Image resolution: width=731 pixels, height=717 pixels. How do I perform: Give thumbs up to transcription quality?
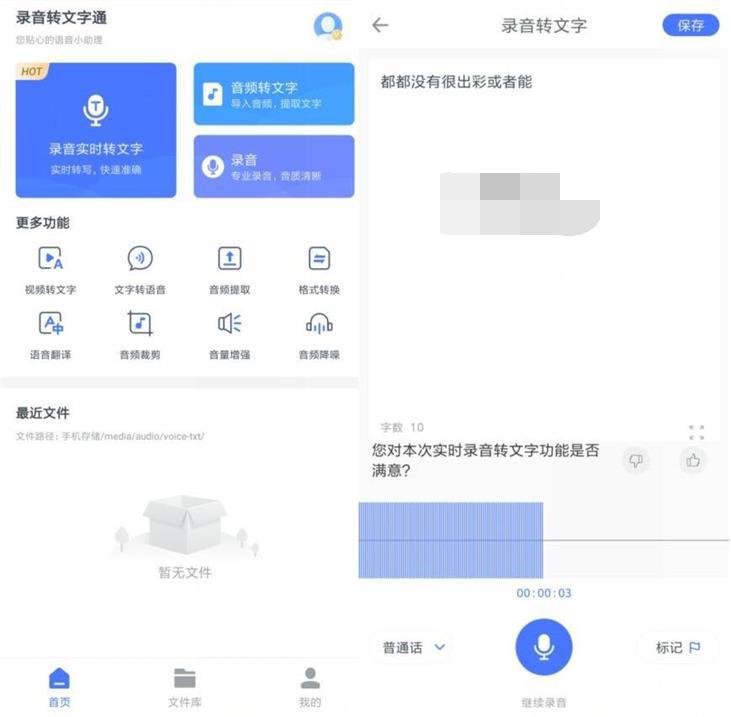(693, 460)
